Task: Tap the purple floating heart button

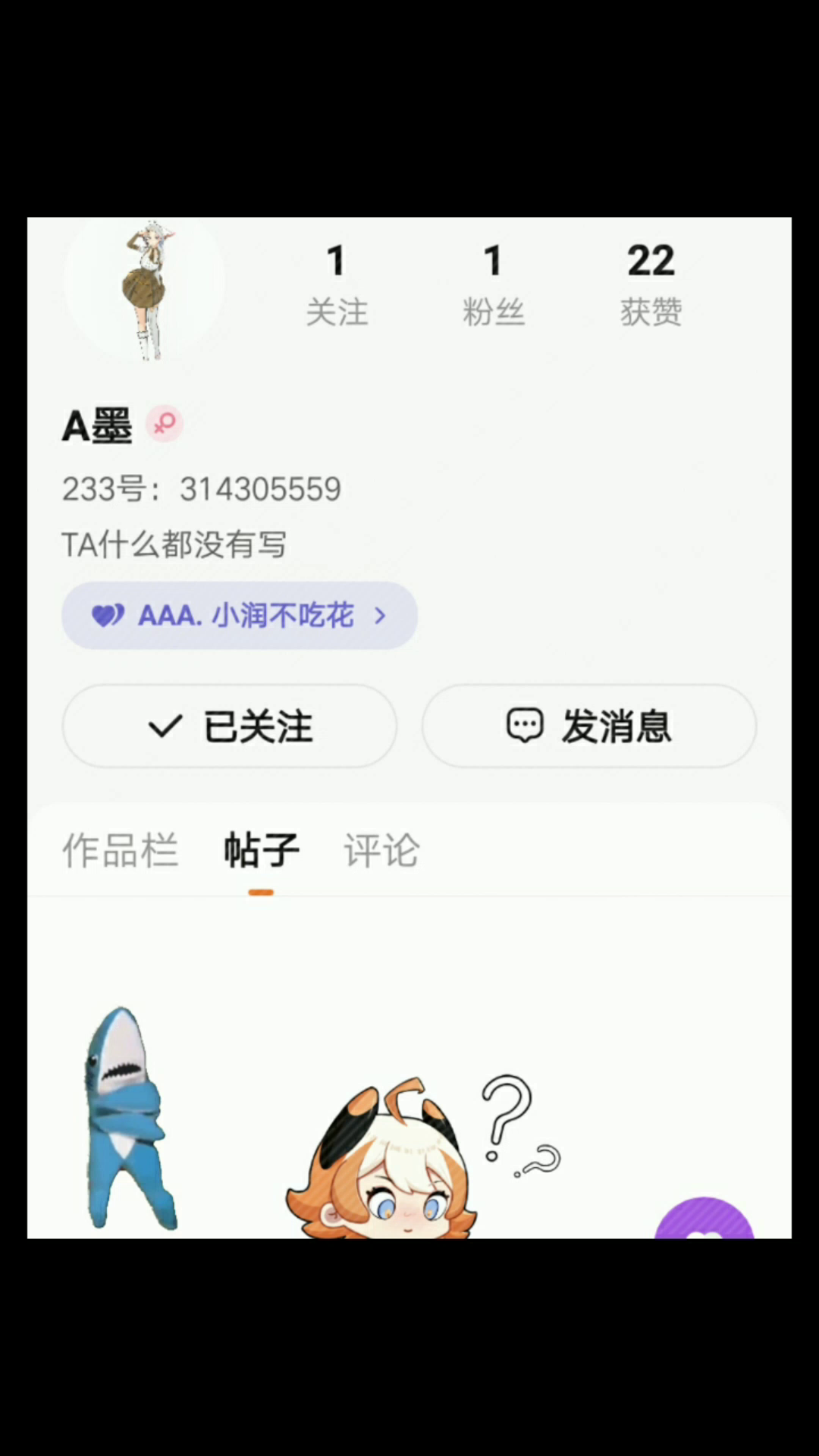Action: click(x=704, y=1221)
